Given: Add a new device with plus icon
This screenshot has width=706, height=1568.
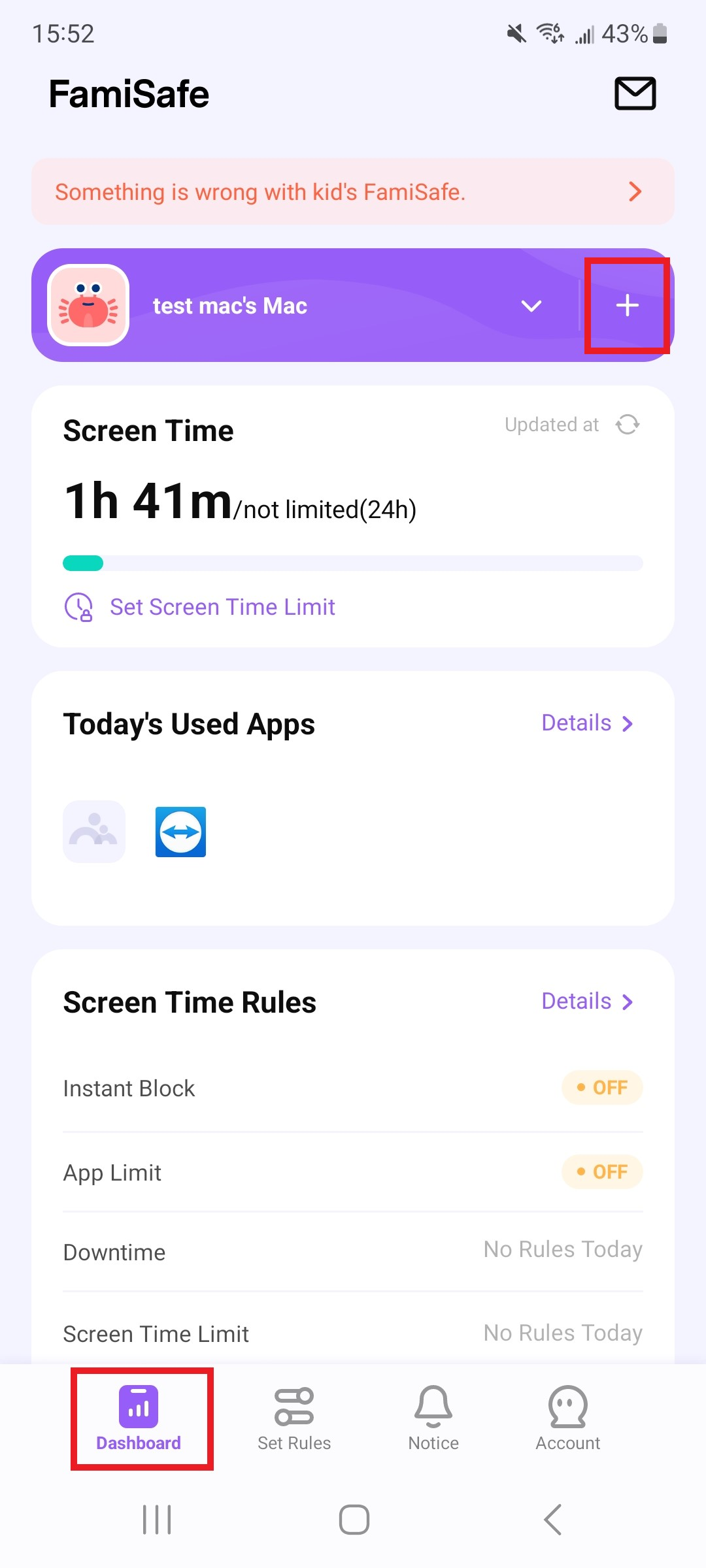Looking at the screenshot, I should point(627,305).
